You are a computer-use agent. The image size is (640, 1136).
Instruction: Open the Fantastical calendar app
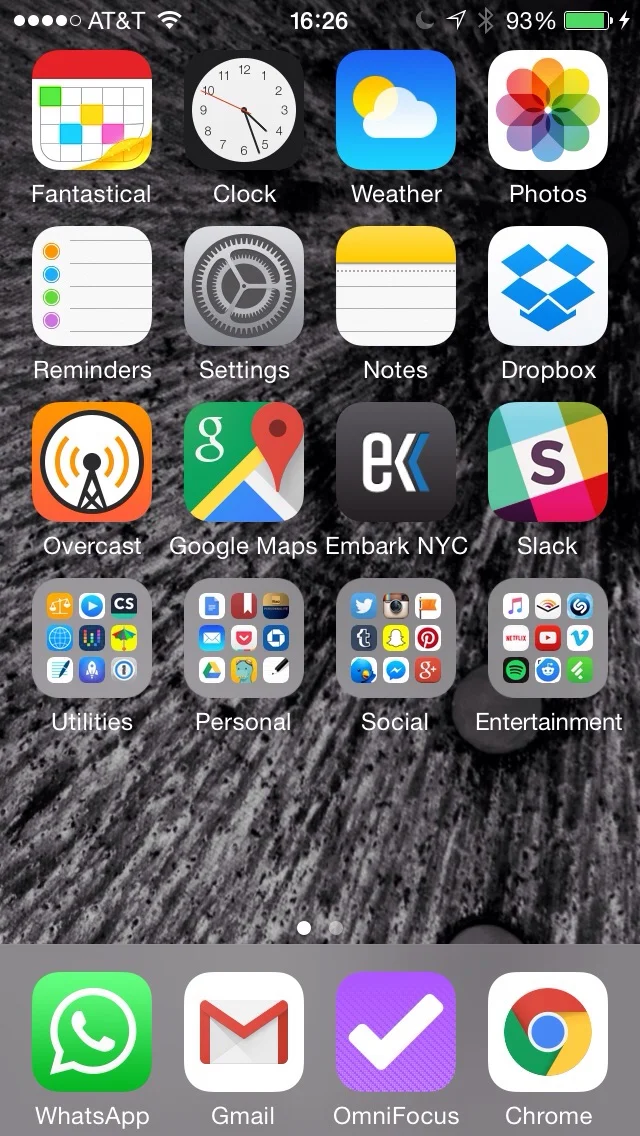point(92,110)
